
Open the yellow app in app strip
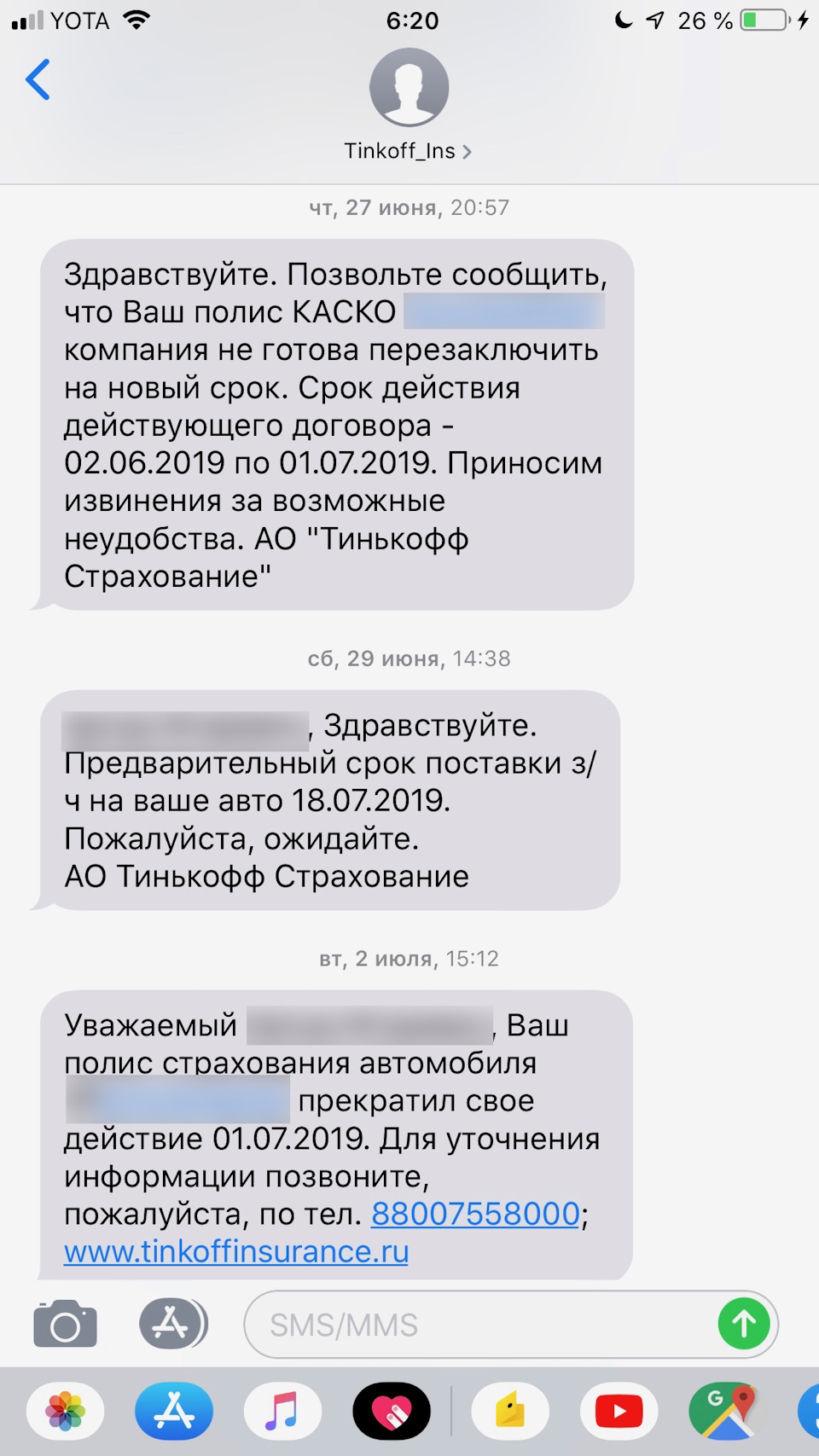[x=510, y=1412]
